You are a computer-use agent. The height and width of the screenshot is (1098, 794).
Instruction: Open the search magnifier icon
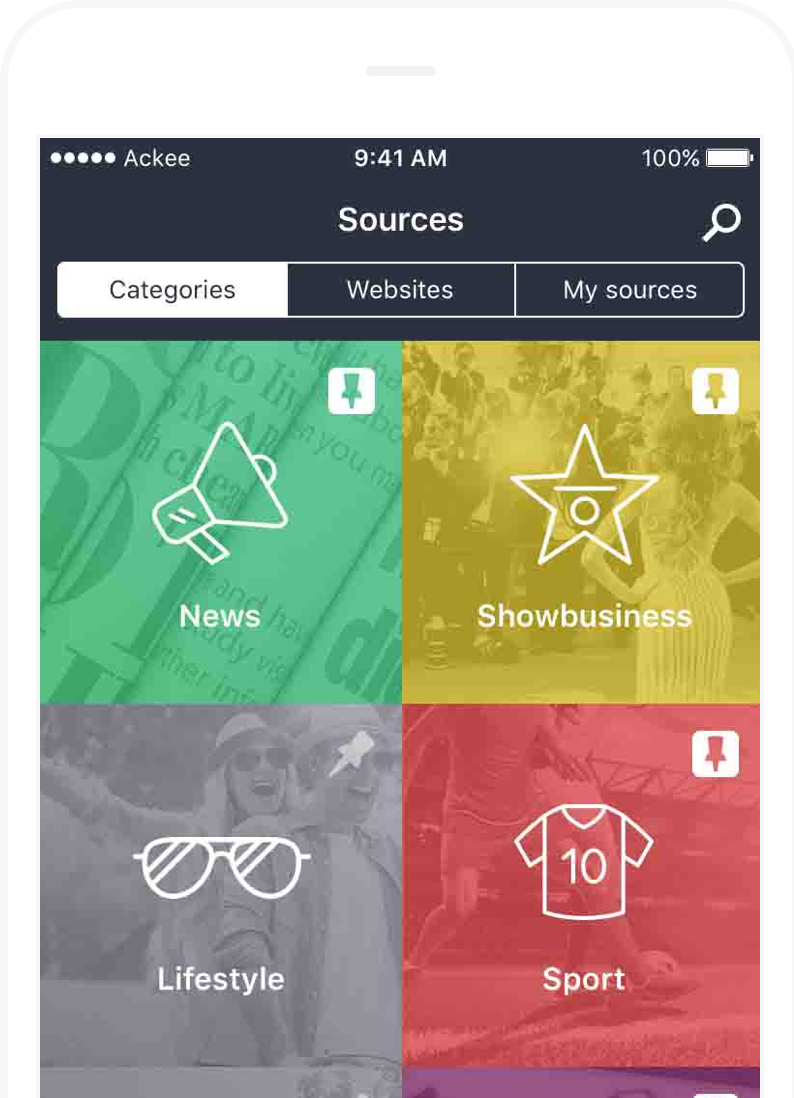[x=721, y=222]
